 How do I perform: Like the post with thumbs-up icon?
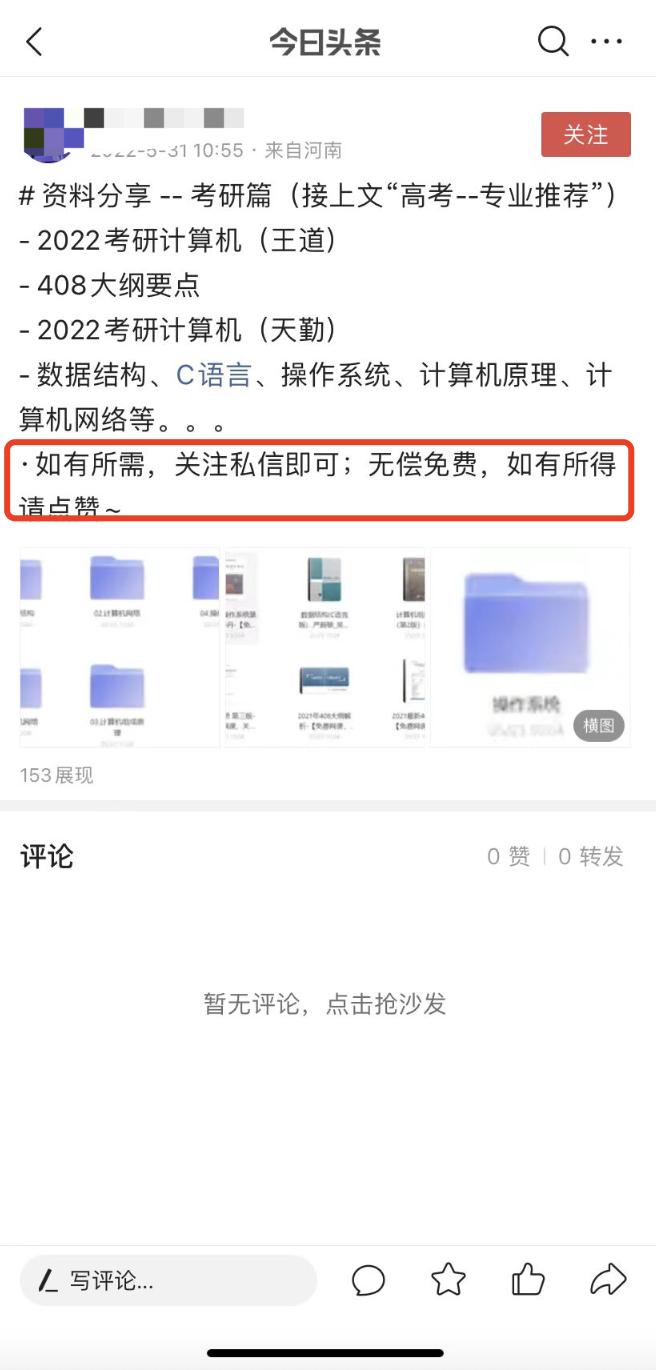point(528,1280)
